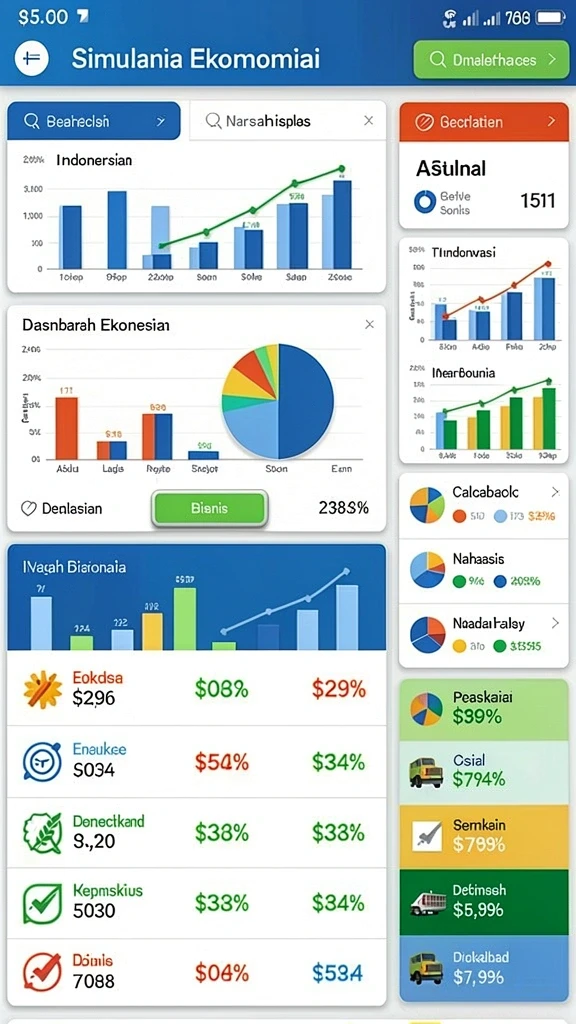Open the menu button beside Simulania Ekomomiai
Image resolution: width=576 pixels, height=1024 pixels.
(x=31, y=59)
